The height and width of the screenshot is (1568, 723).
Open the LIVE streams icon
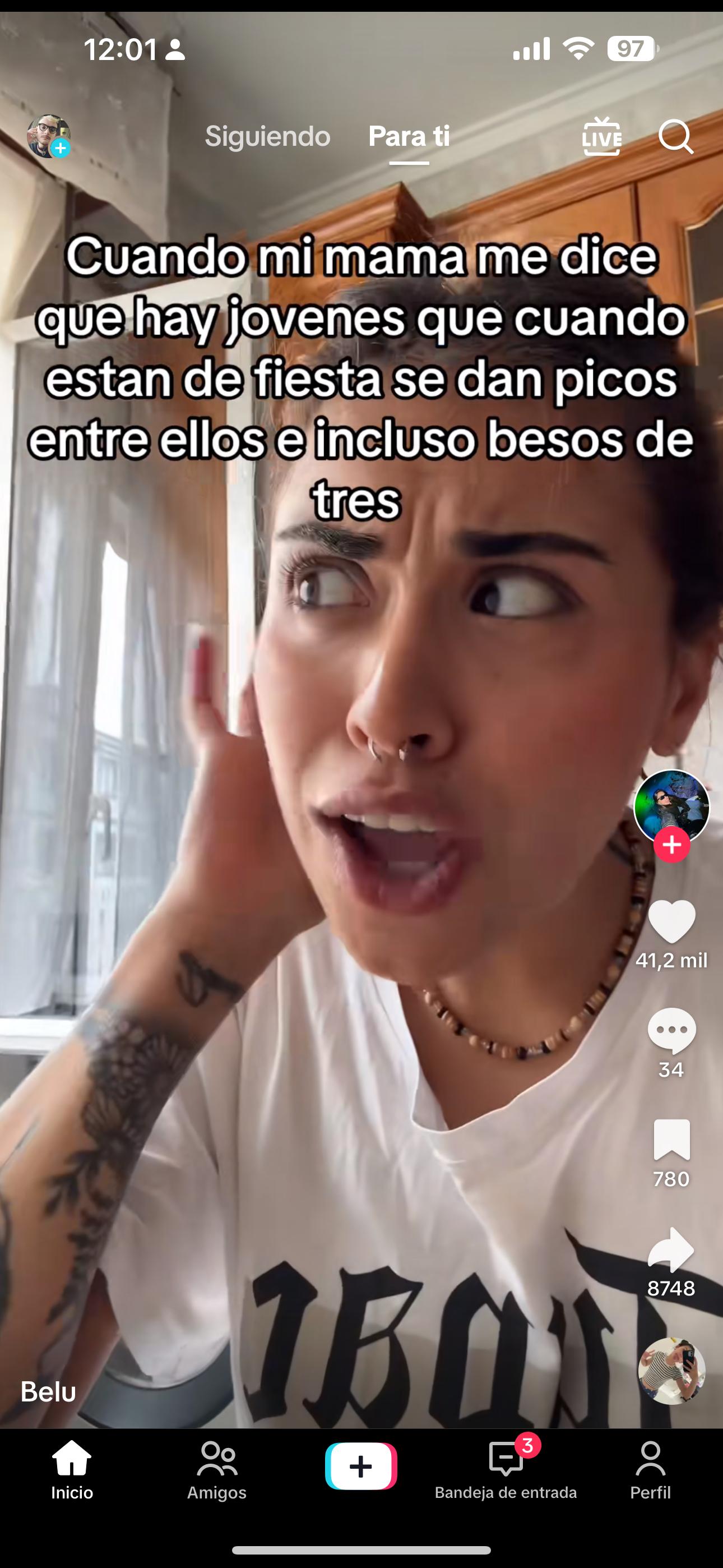pos(602,136)
